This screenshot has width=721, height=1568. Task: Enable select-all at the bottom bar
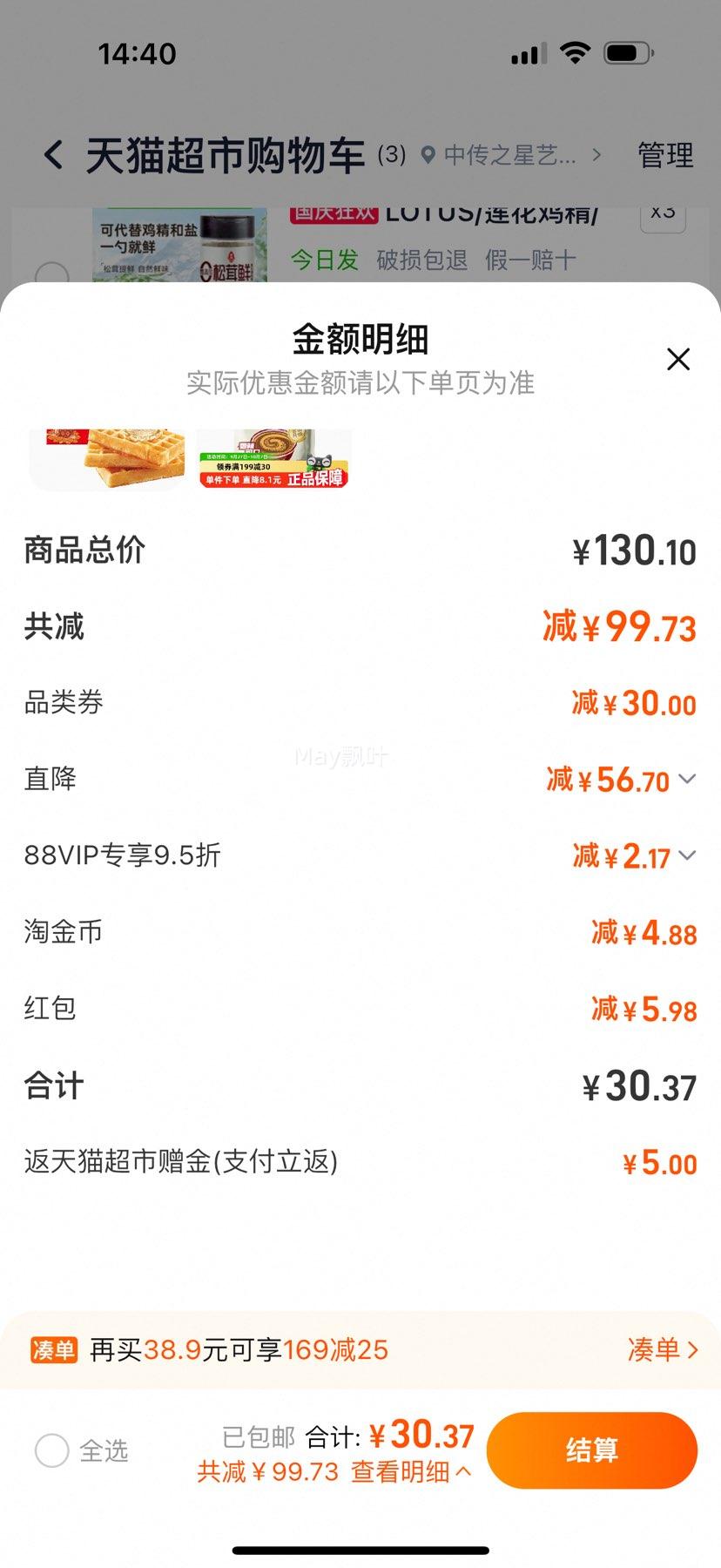point(51,1450)
